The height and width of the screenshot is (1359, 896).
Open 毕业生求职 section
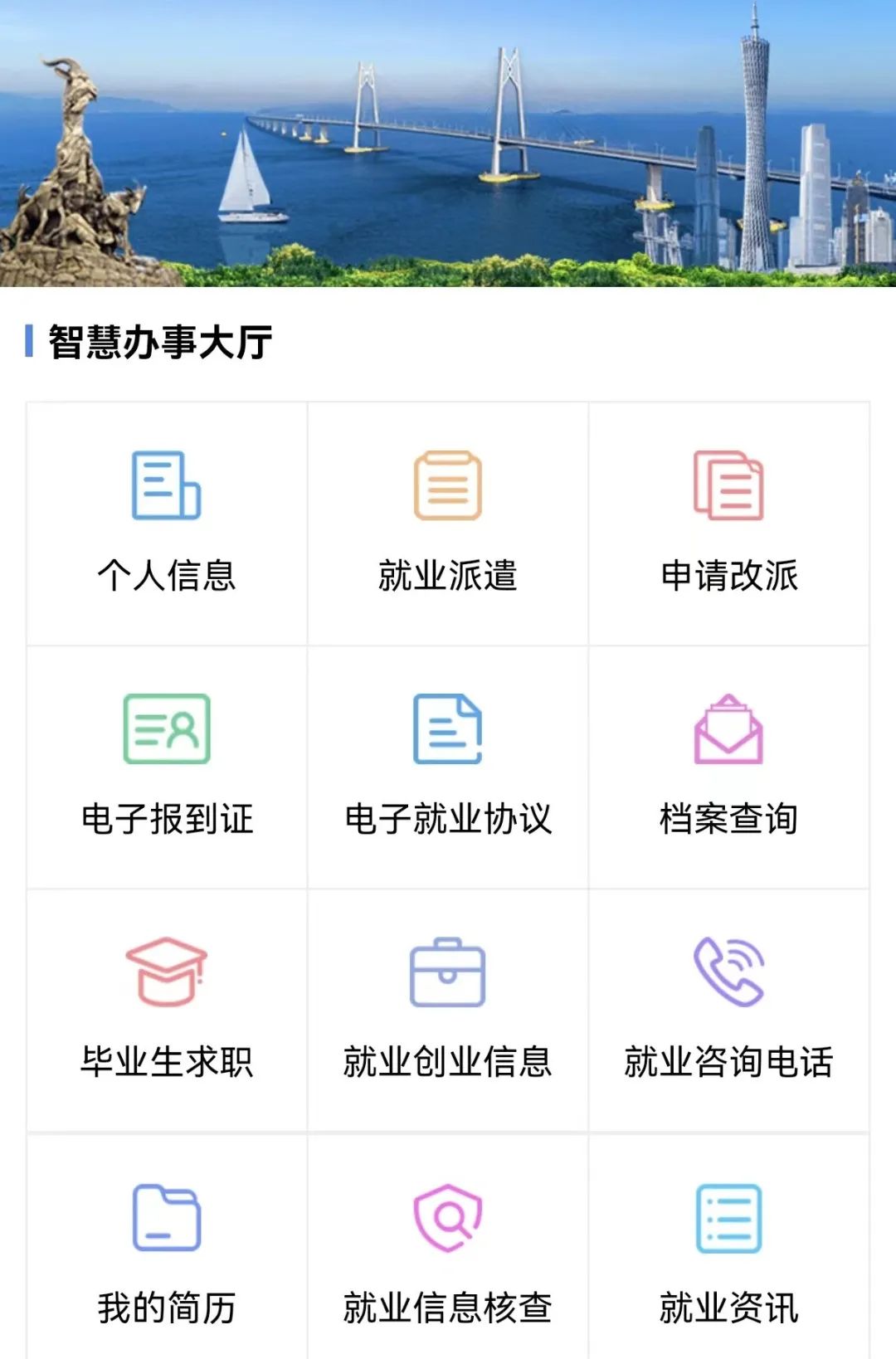(167, 1010)
